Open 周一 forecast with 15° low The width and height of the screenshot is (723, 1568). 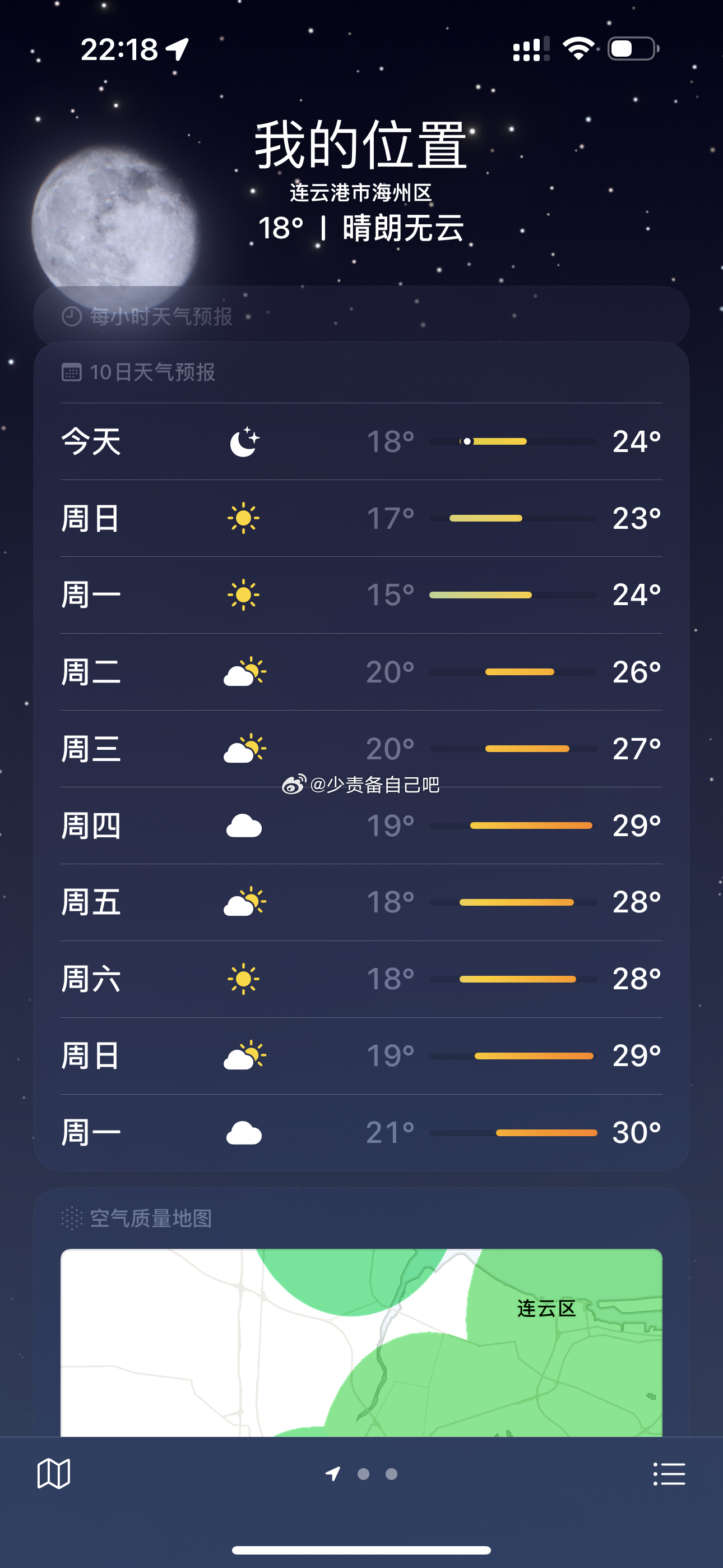click(361, 594)
